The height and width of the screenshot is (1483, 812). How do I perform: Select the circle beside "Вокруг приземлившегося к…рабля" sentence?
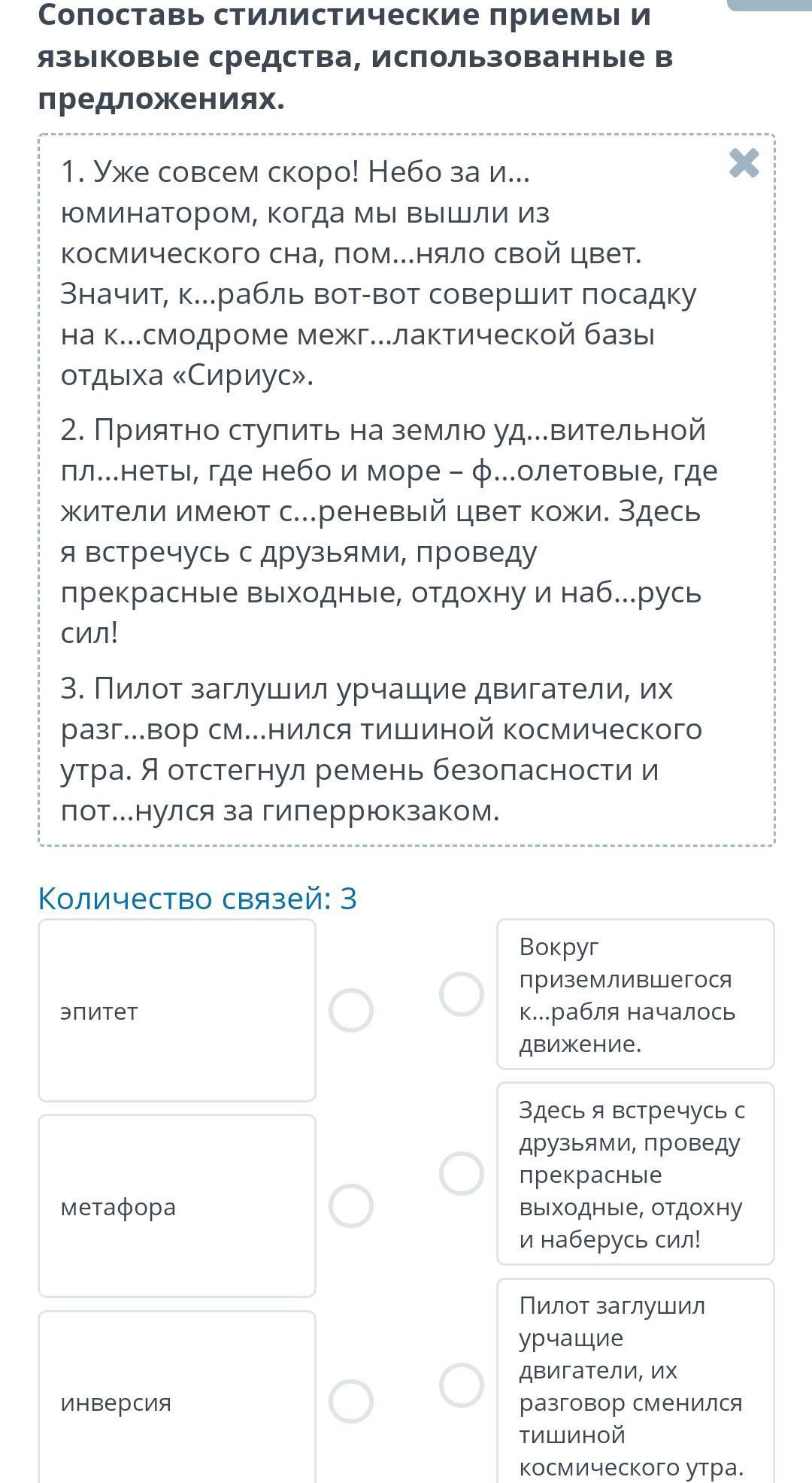pos(462,993)
